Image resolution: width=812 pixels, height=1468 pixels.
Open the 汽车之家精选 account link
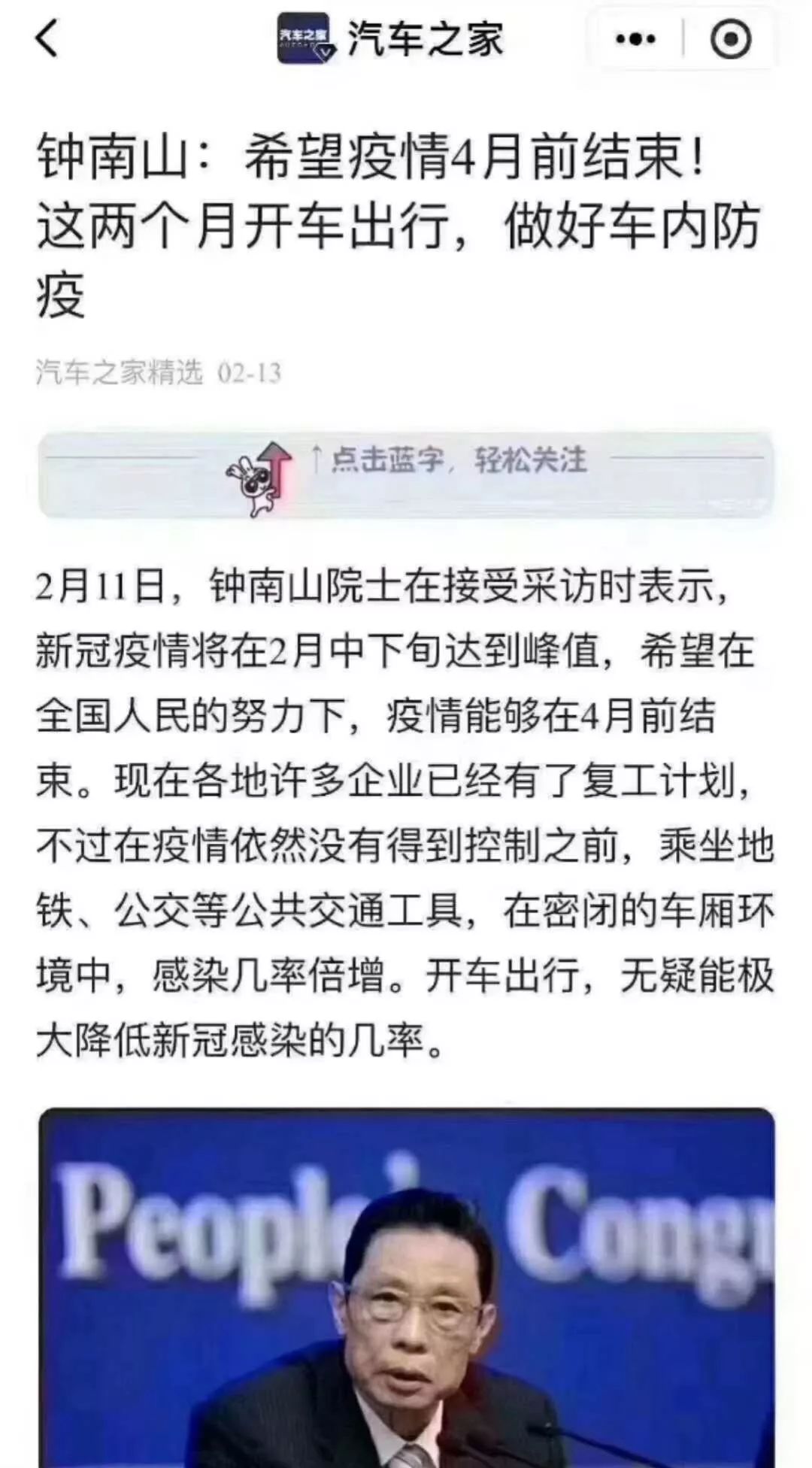120,372
